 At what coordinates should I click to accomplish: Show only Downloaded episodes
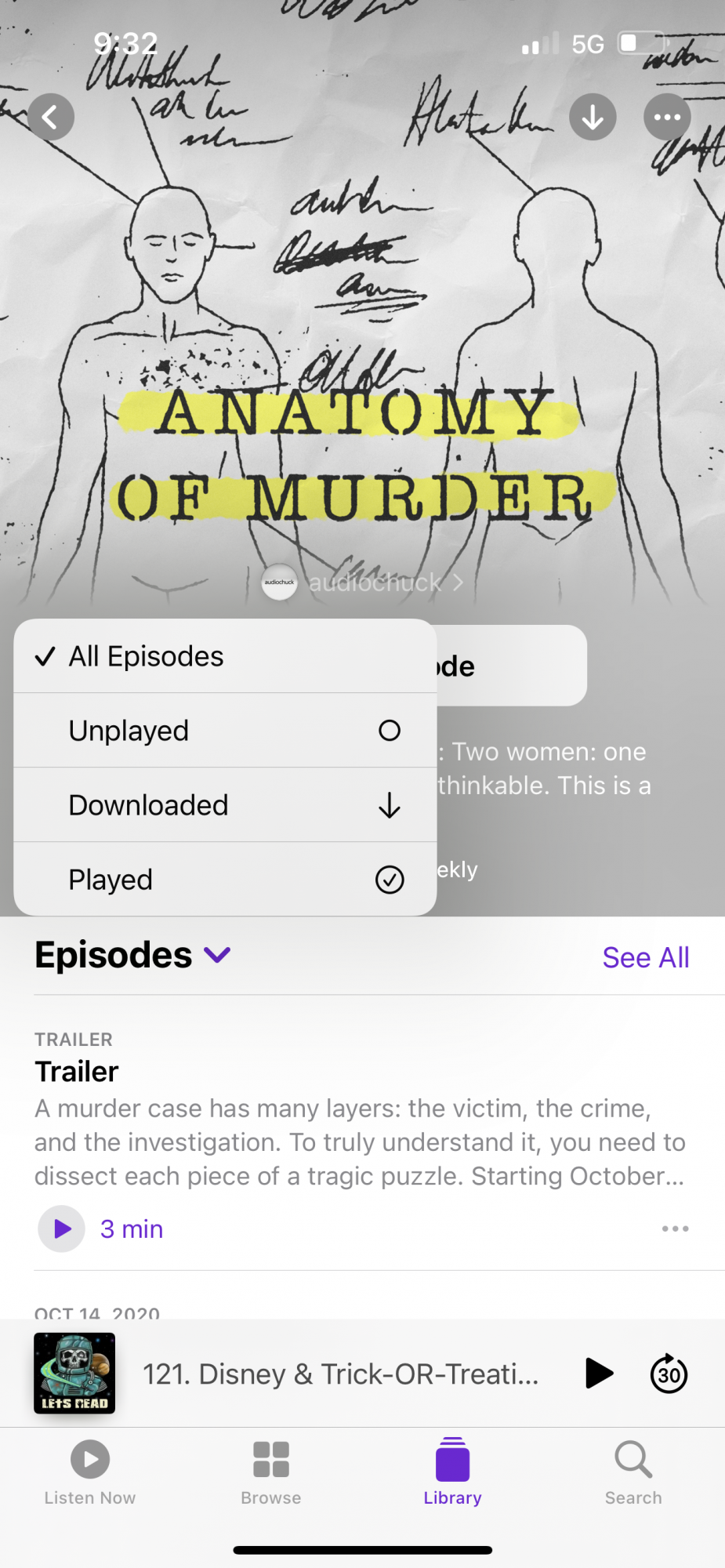[x=225, y=805]
